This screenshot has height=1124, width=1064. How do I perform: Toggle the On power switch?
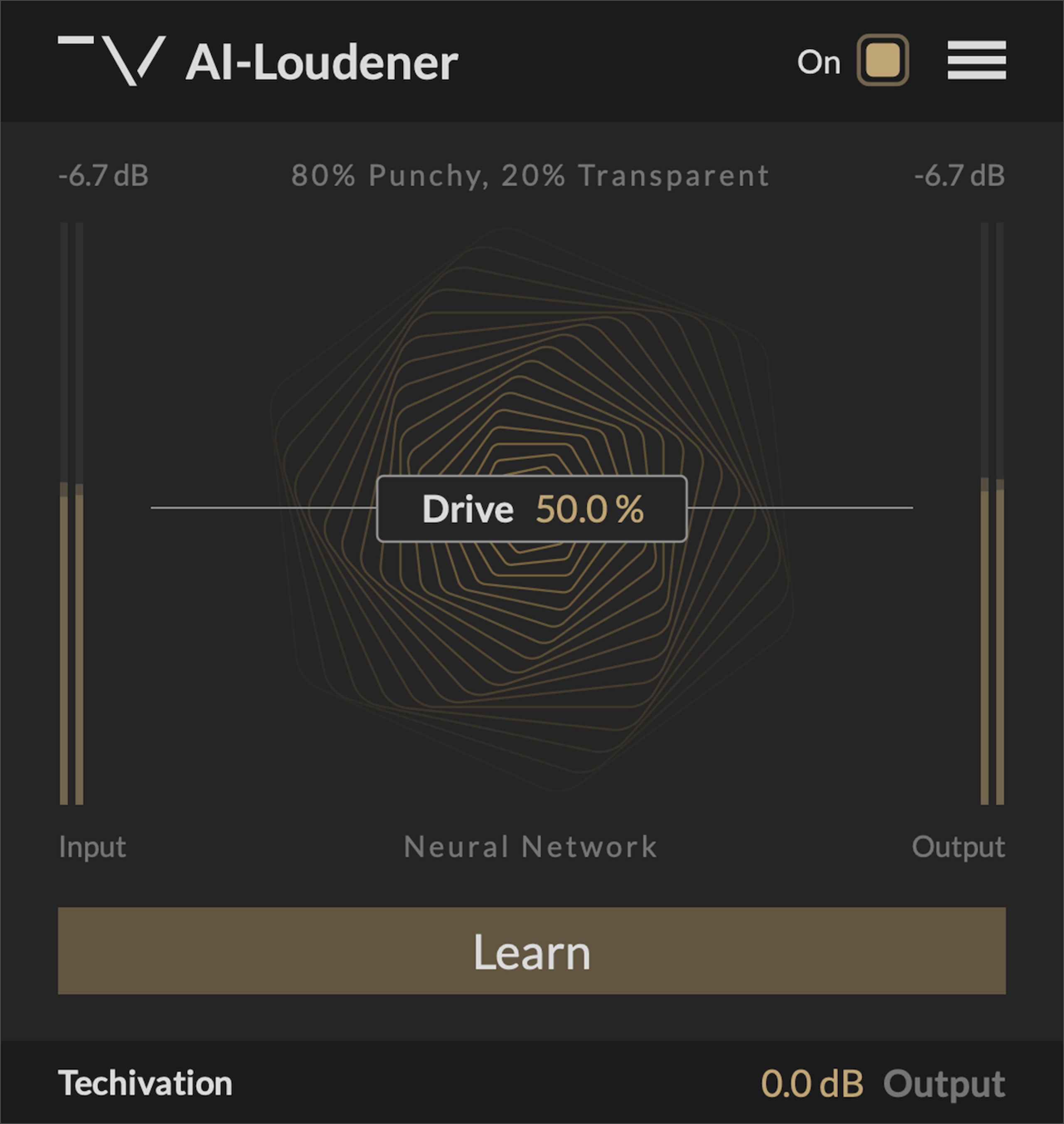click(x=882, y=60)
